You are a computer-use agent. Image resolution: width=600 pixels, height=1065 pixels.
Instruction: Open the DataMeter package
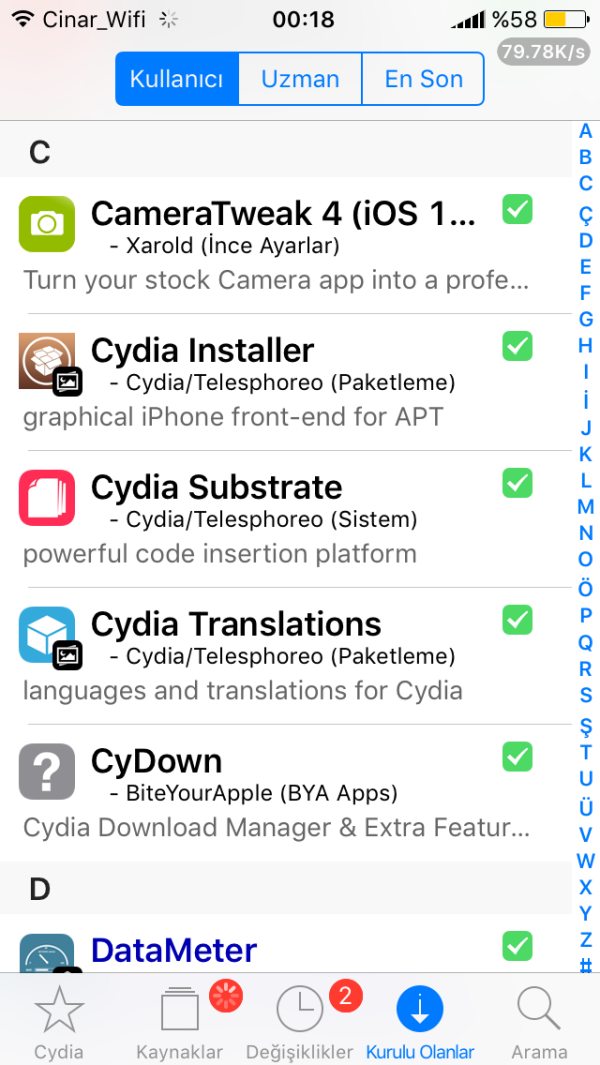[280, 948]
